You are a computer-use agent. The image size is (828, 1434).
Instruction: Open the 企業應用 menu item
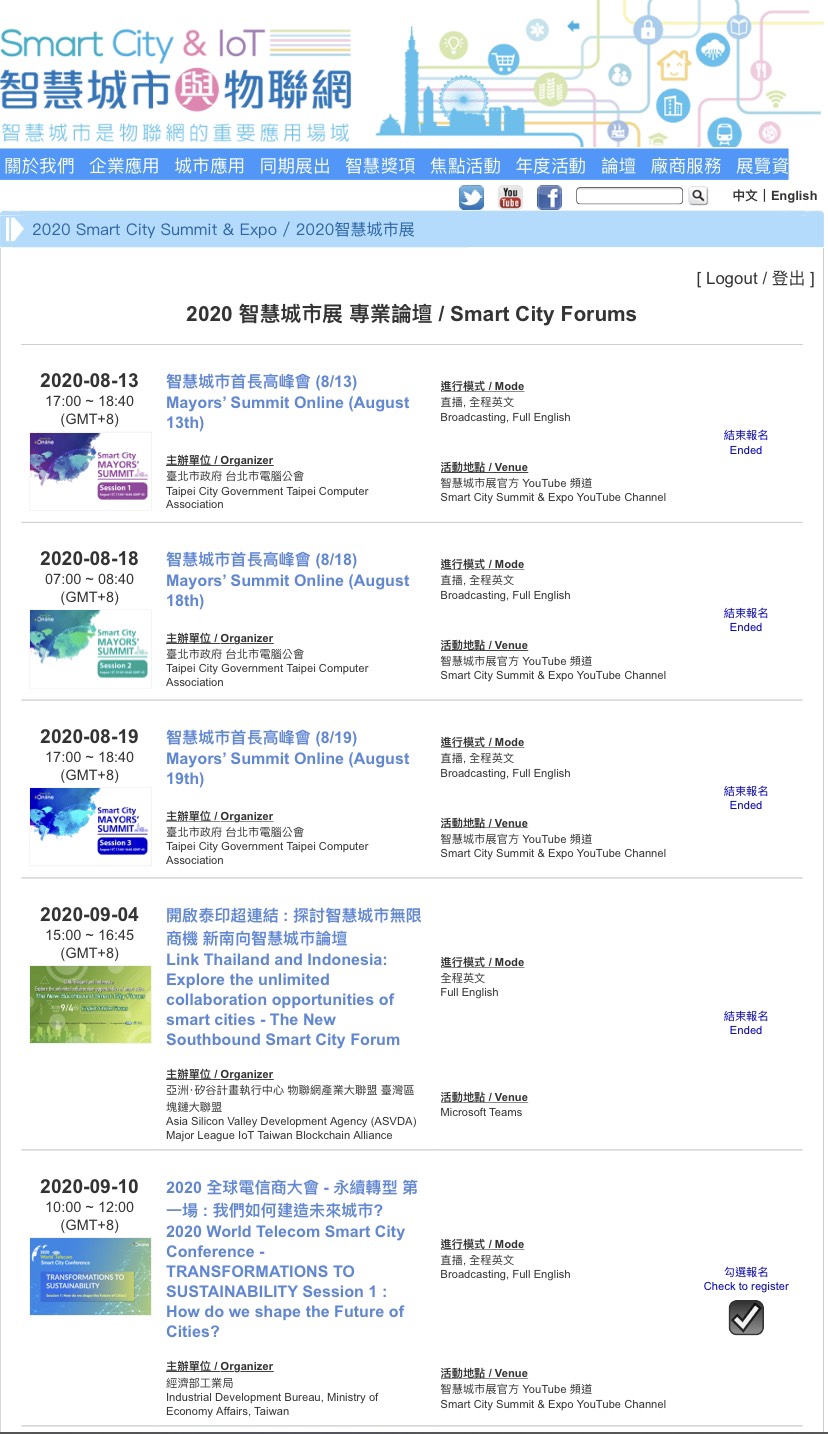tap(124, 166)
